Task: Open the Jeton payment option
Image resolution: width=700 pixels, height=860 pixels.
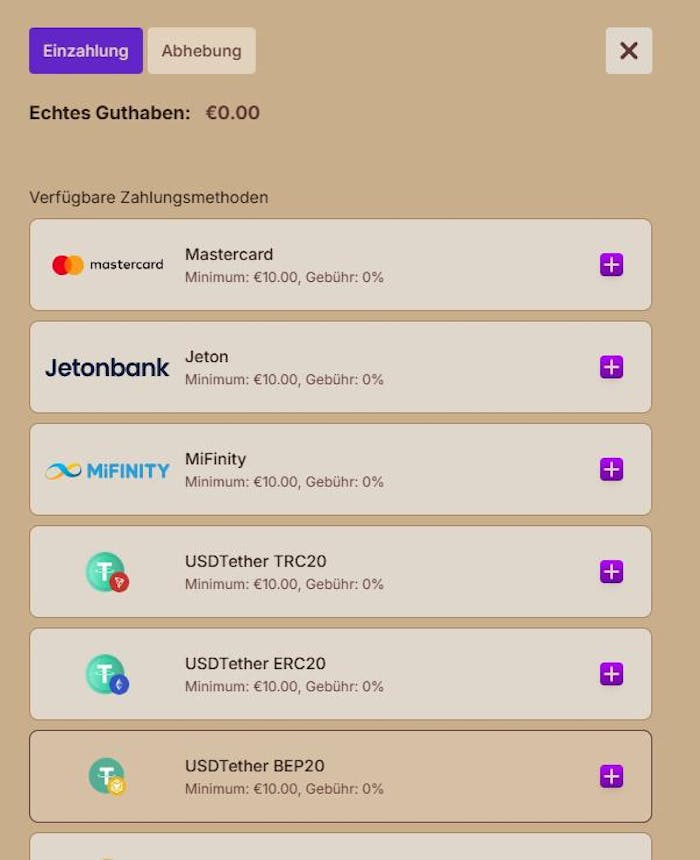Action: tap(340, 367)
